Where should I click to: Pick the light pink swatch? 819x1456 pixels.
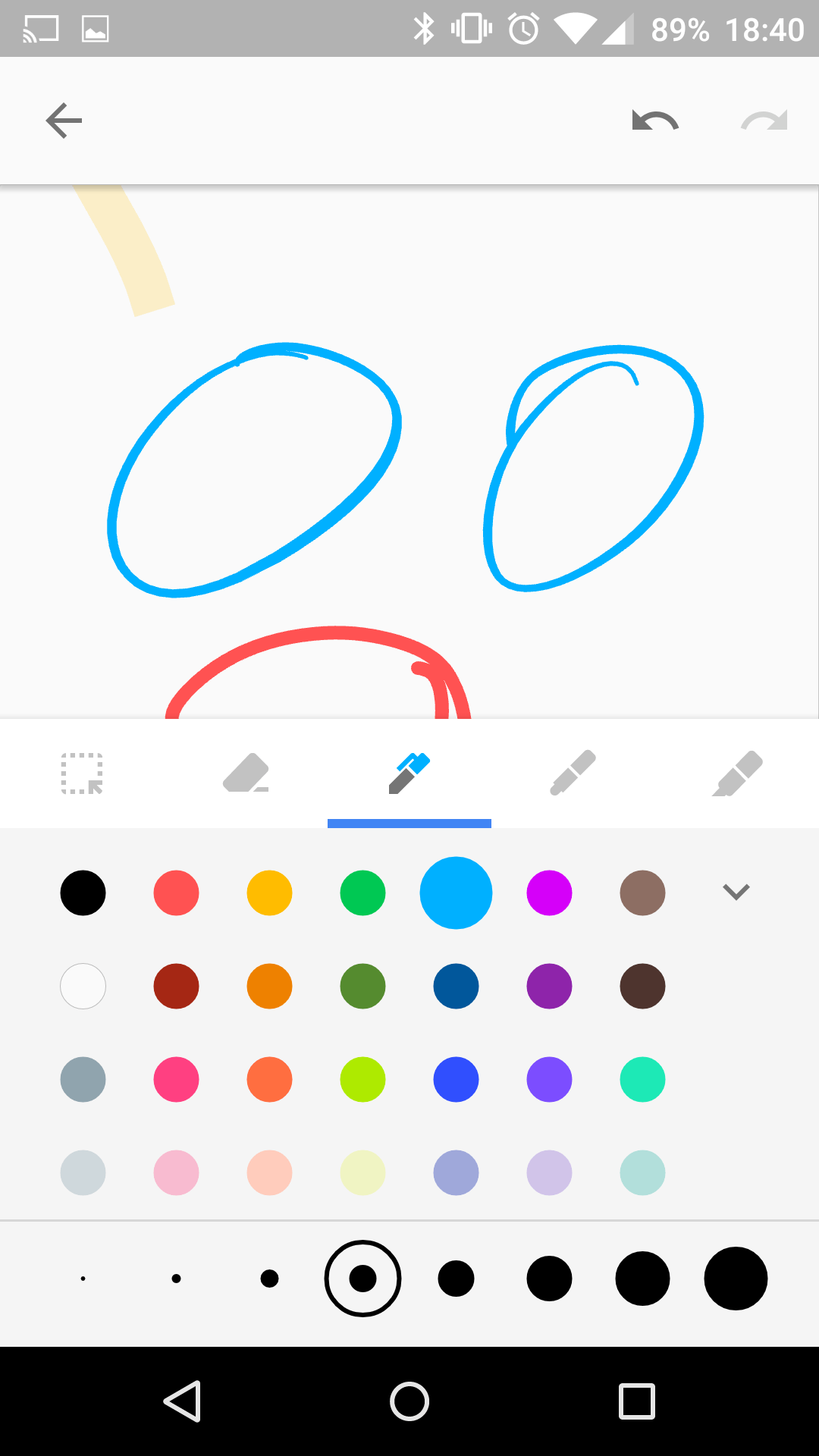click(x=176, y=1172)
